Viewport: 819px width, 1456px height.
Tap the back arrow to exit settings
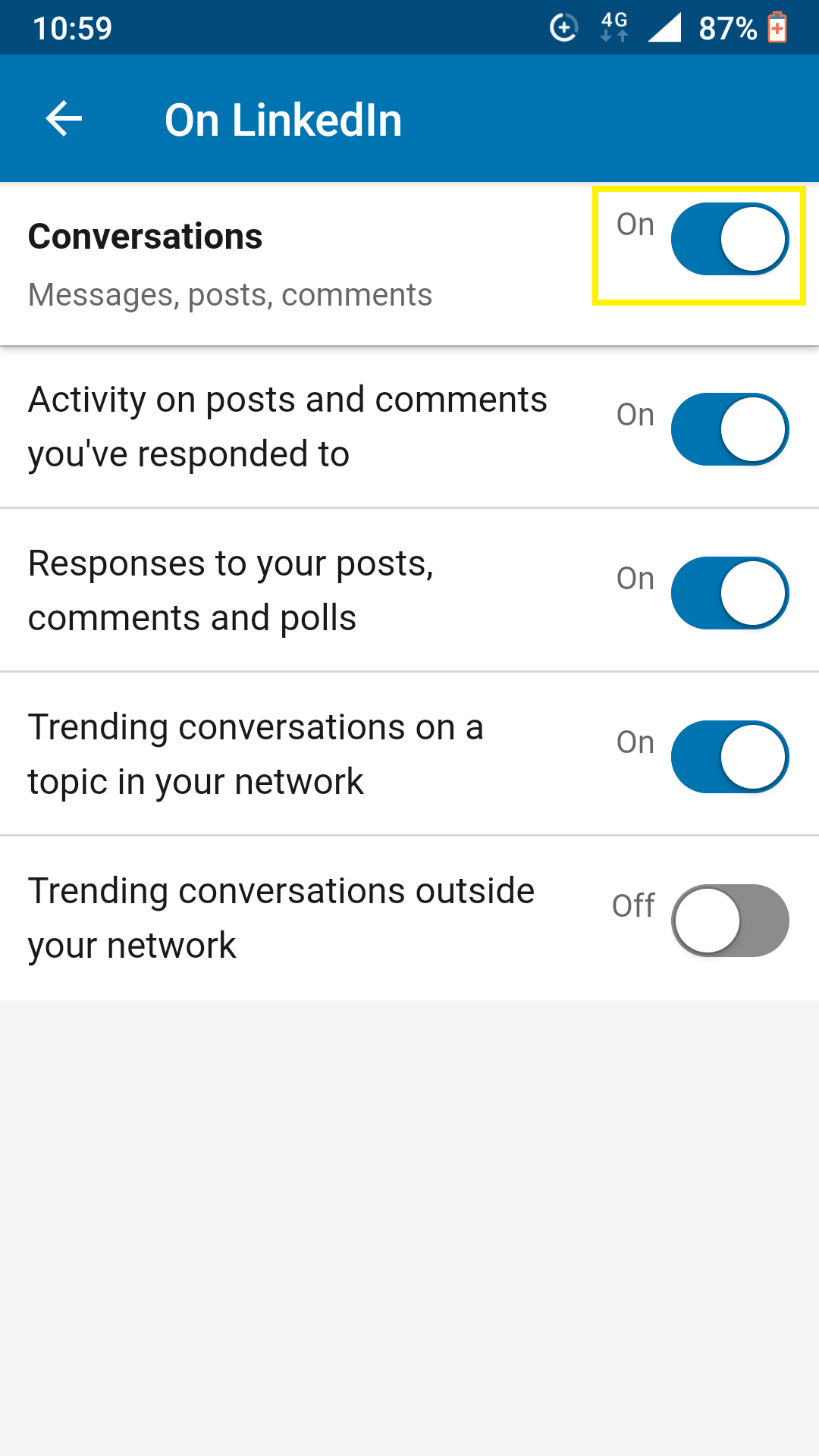pyautogui.click(x=63, y=118)
